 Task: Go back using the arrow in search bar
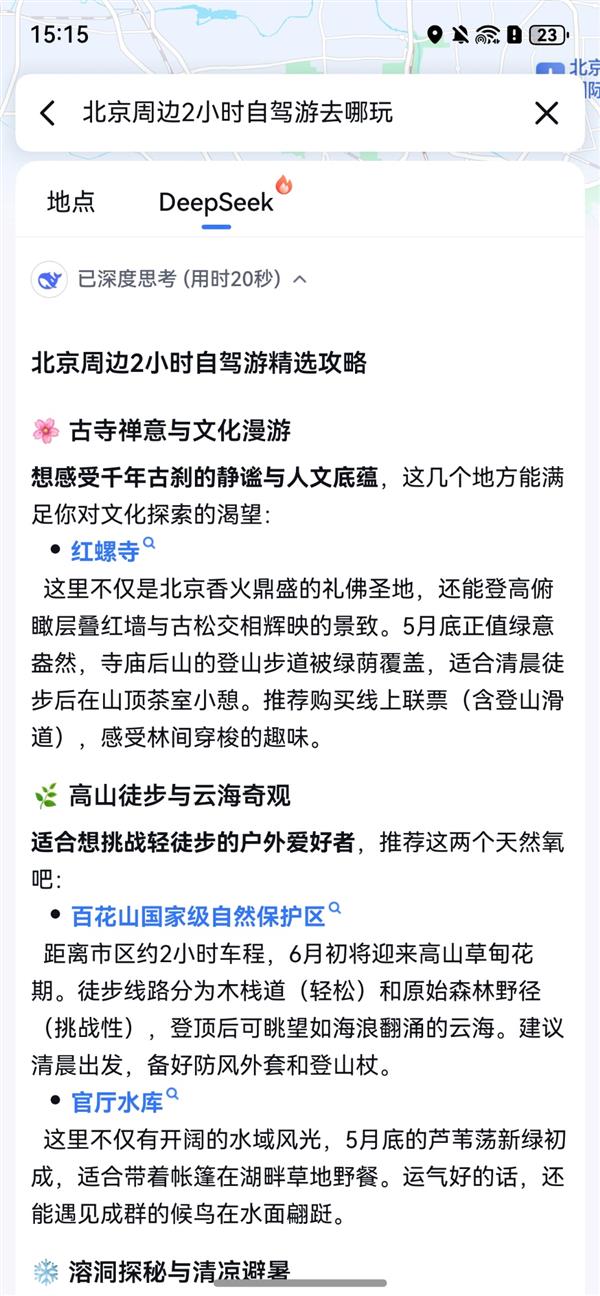pyautogui.click(x=48, y=113)
